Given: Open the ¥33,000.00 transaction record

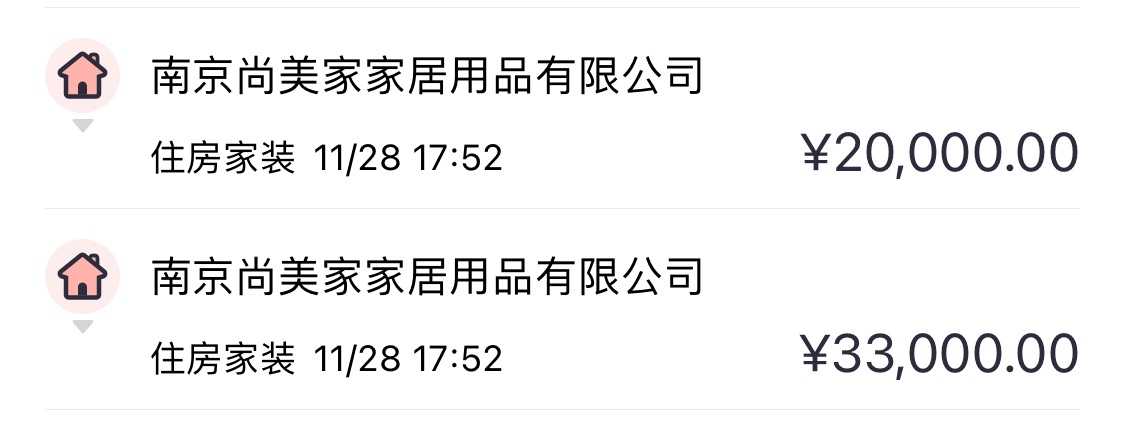Looking at the screenshot, I should pos(600,312).
